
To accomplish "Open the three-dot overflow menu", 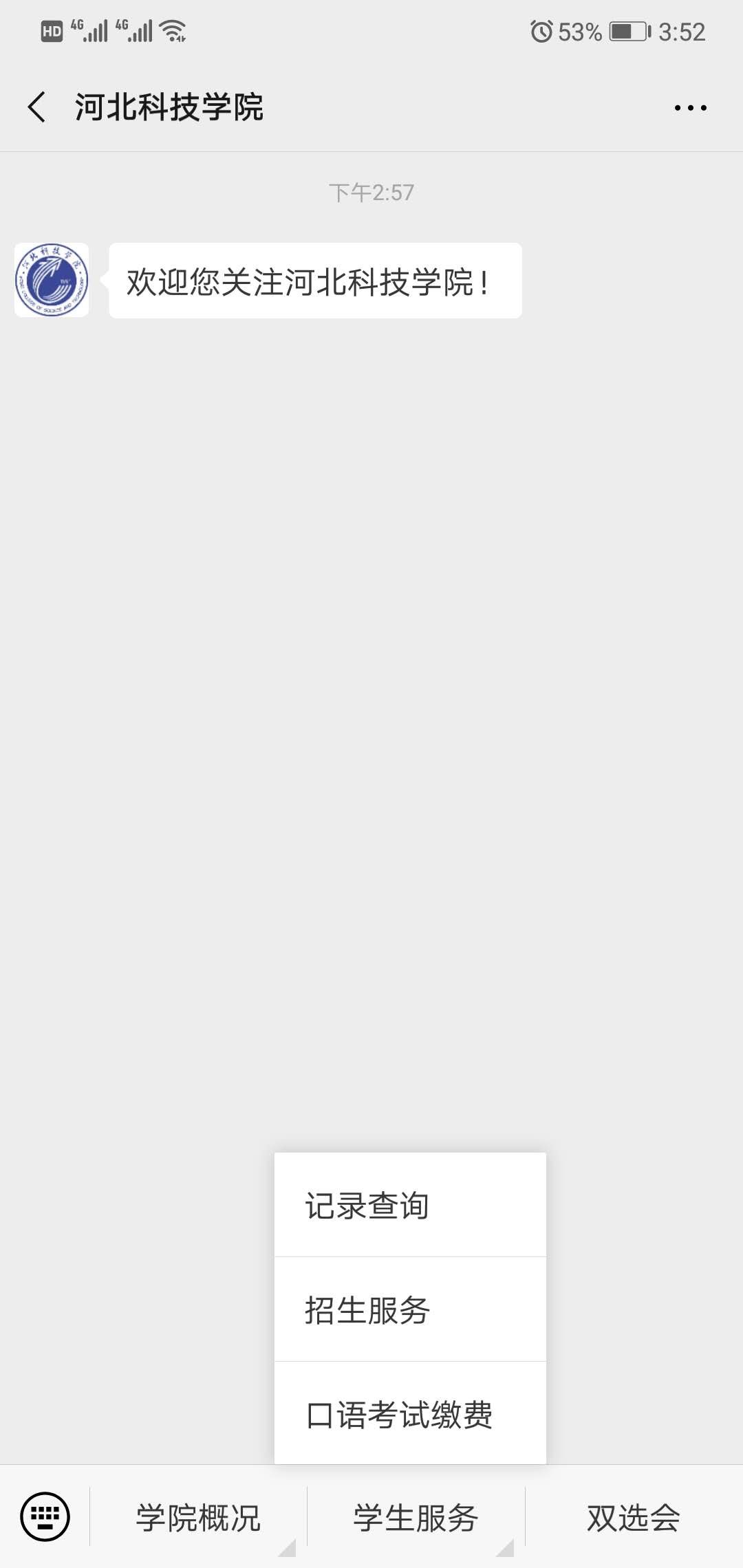I will 690,108.
